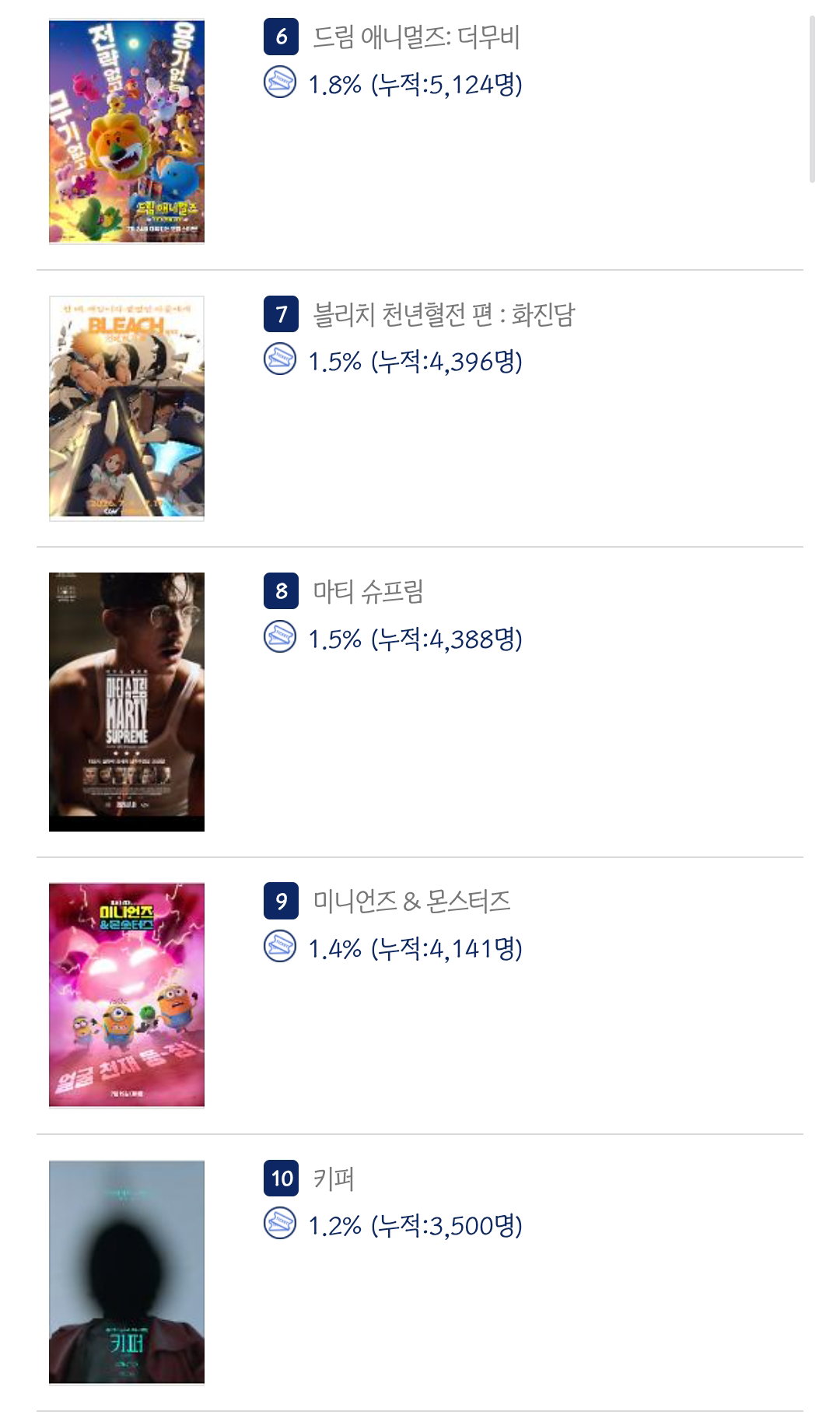Open the 드림 애니멀즈: 더무비 title link

click(416, 37)
